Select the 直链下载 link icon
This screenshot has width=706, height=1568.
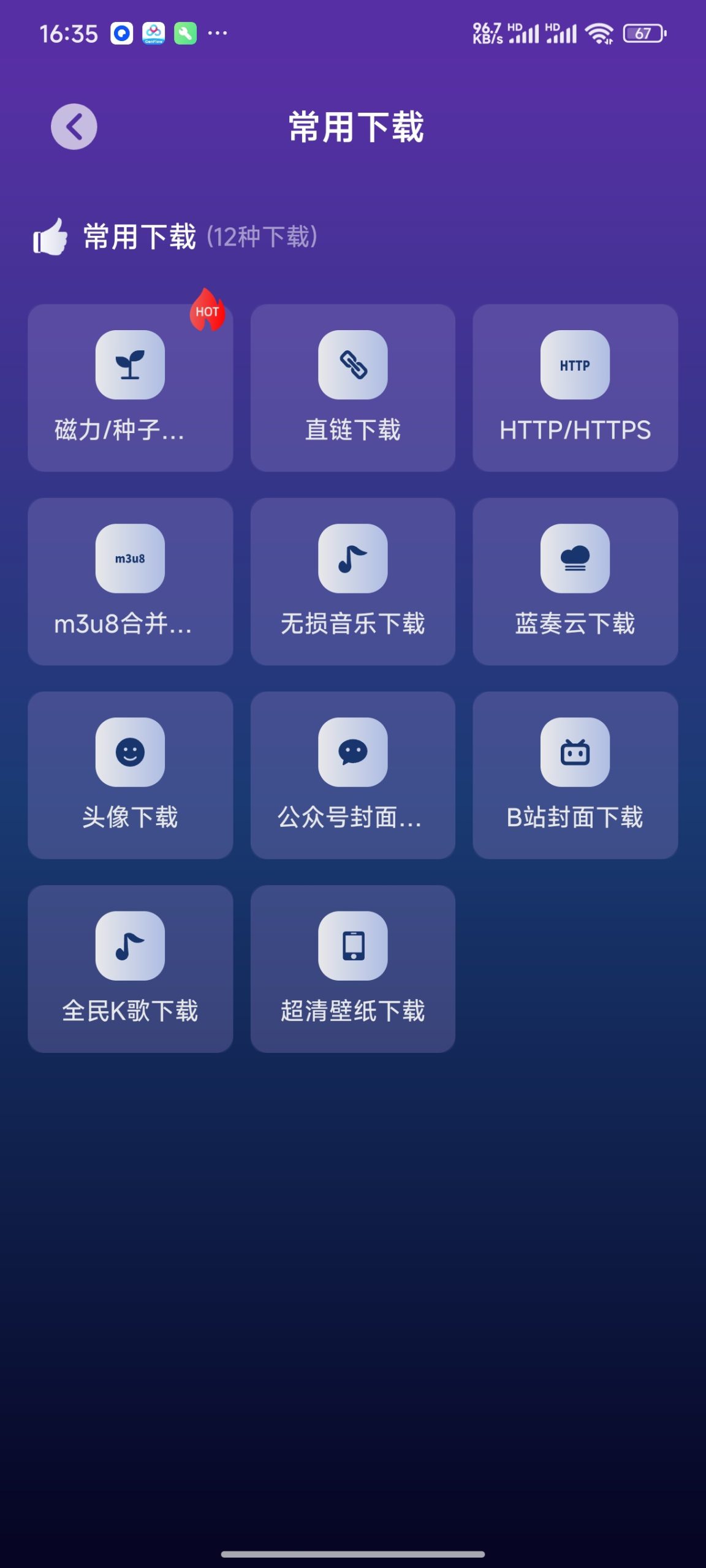353,364
